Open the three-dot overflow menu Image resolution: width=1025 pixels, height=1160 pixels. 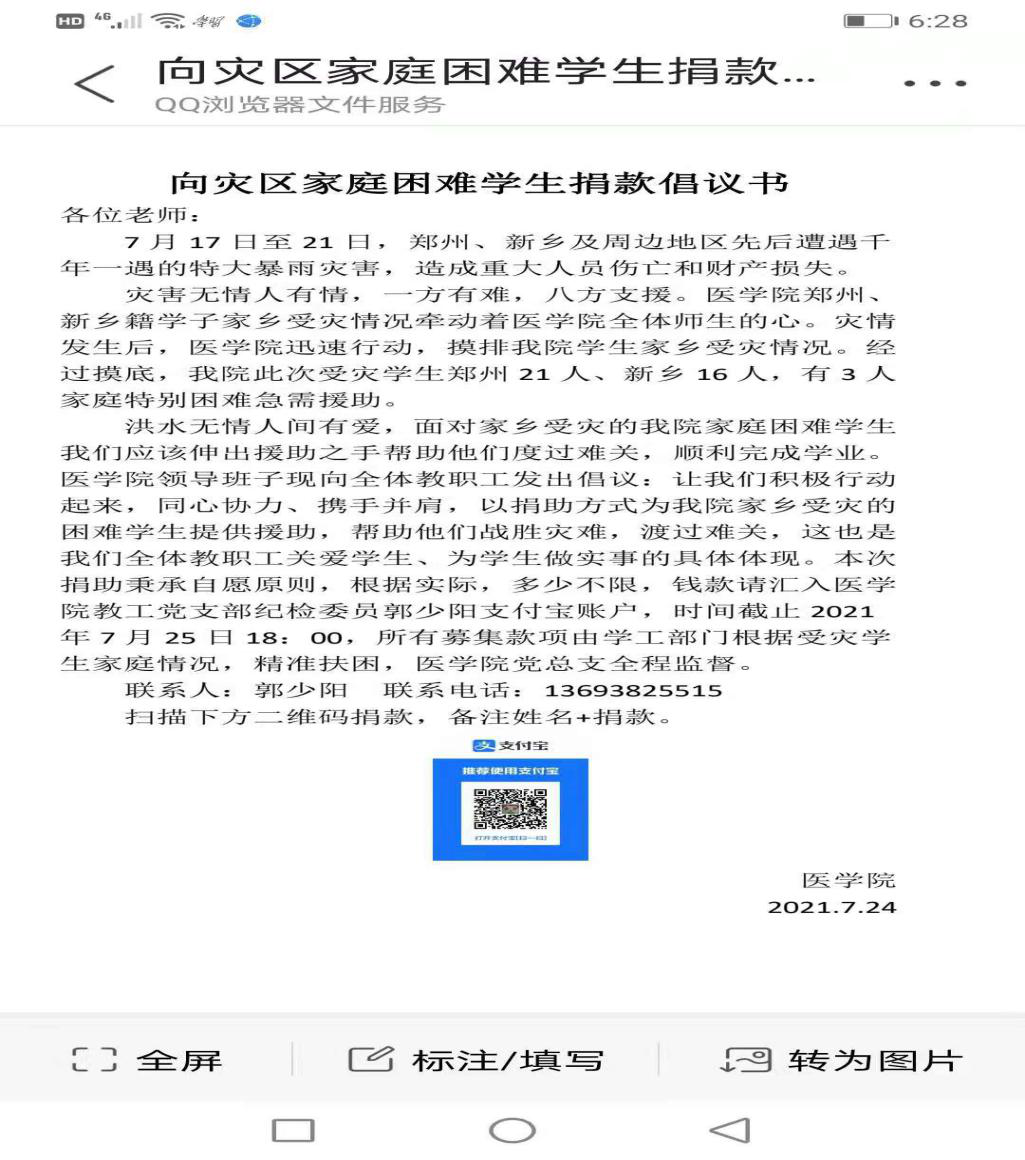935,84
